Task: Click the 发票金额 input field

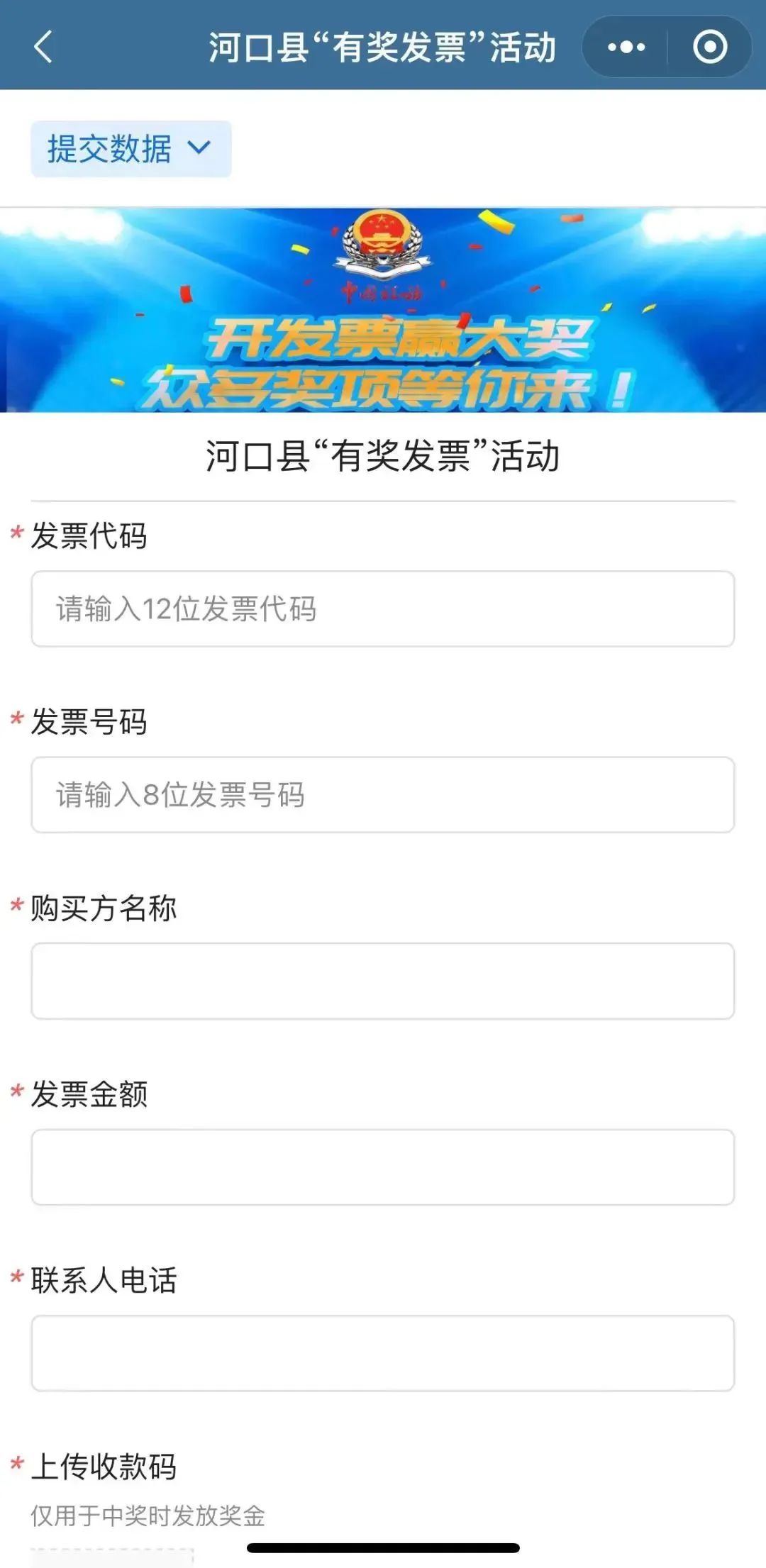Action: pyautogui.click(x=383, y=1167)
